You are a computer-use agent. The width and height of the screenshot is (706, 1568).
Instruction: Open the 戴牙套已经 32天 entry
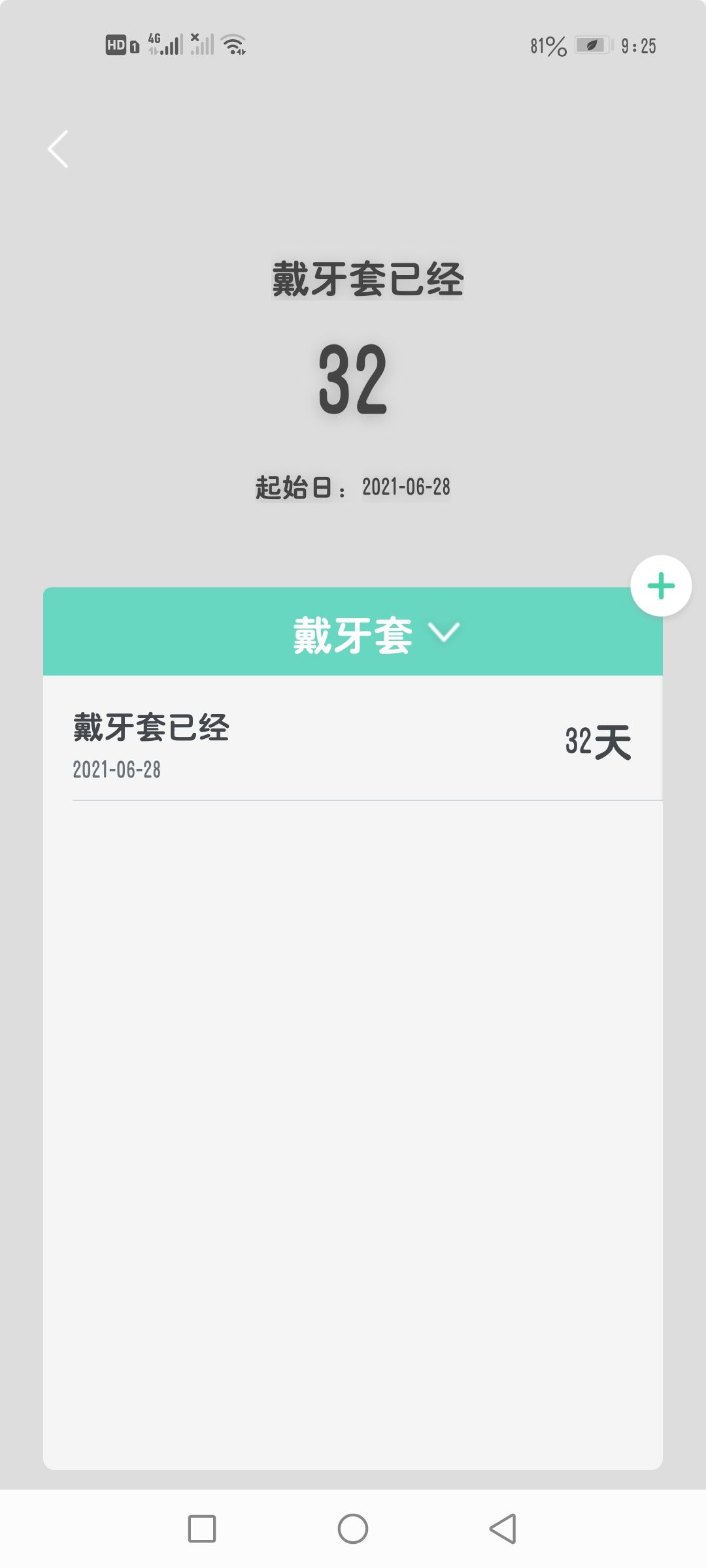tap(353, 743)
